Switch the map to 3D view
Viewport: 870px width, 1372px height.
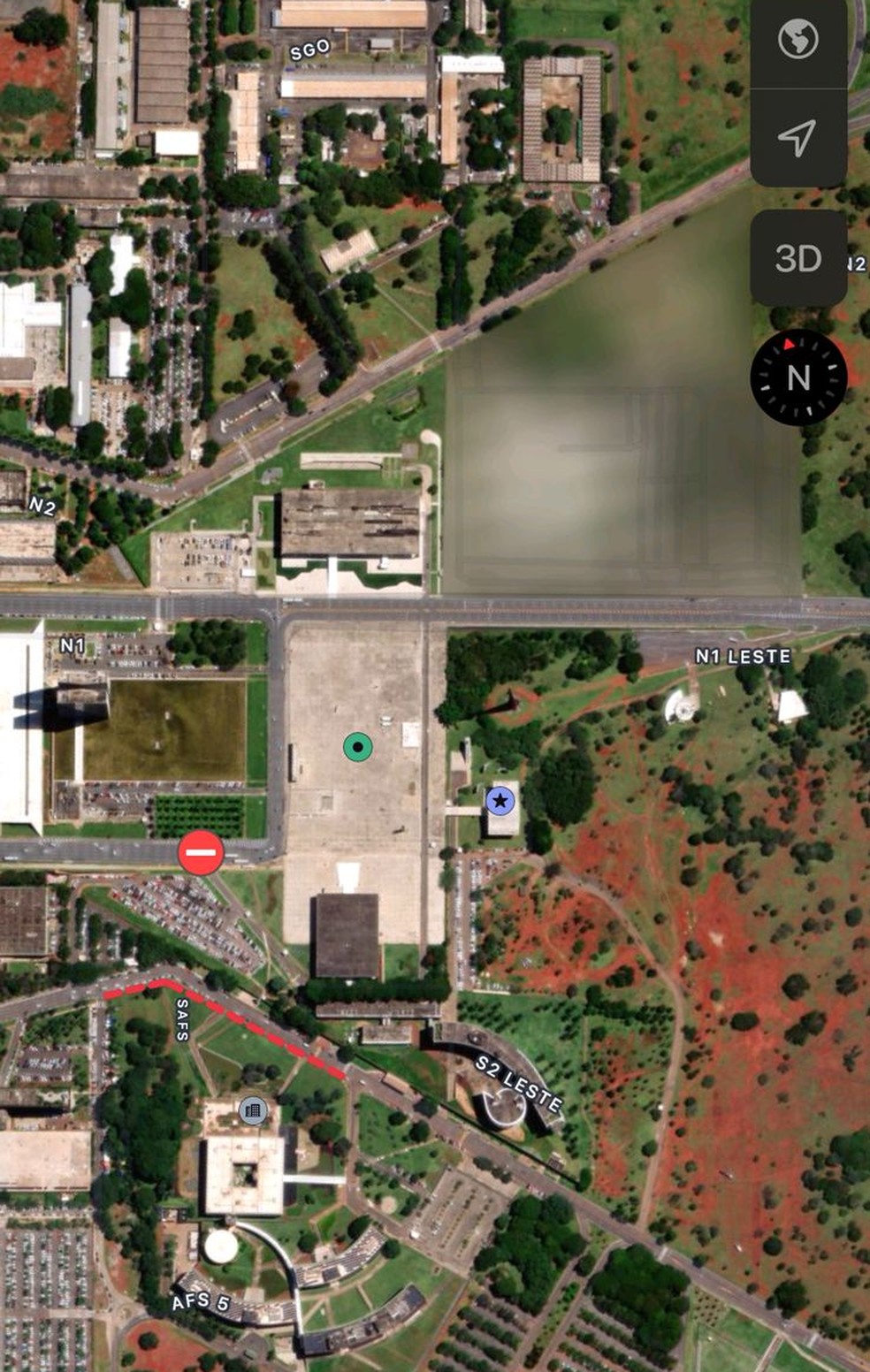point(798,258)
